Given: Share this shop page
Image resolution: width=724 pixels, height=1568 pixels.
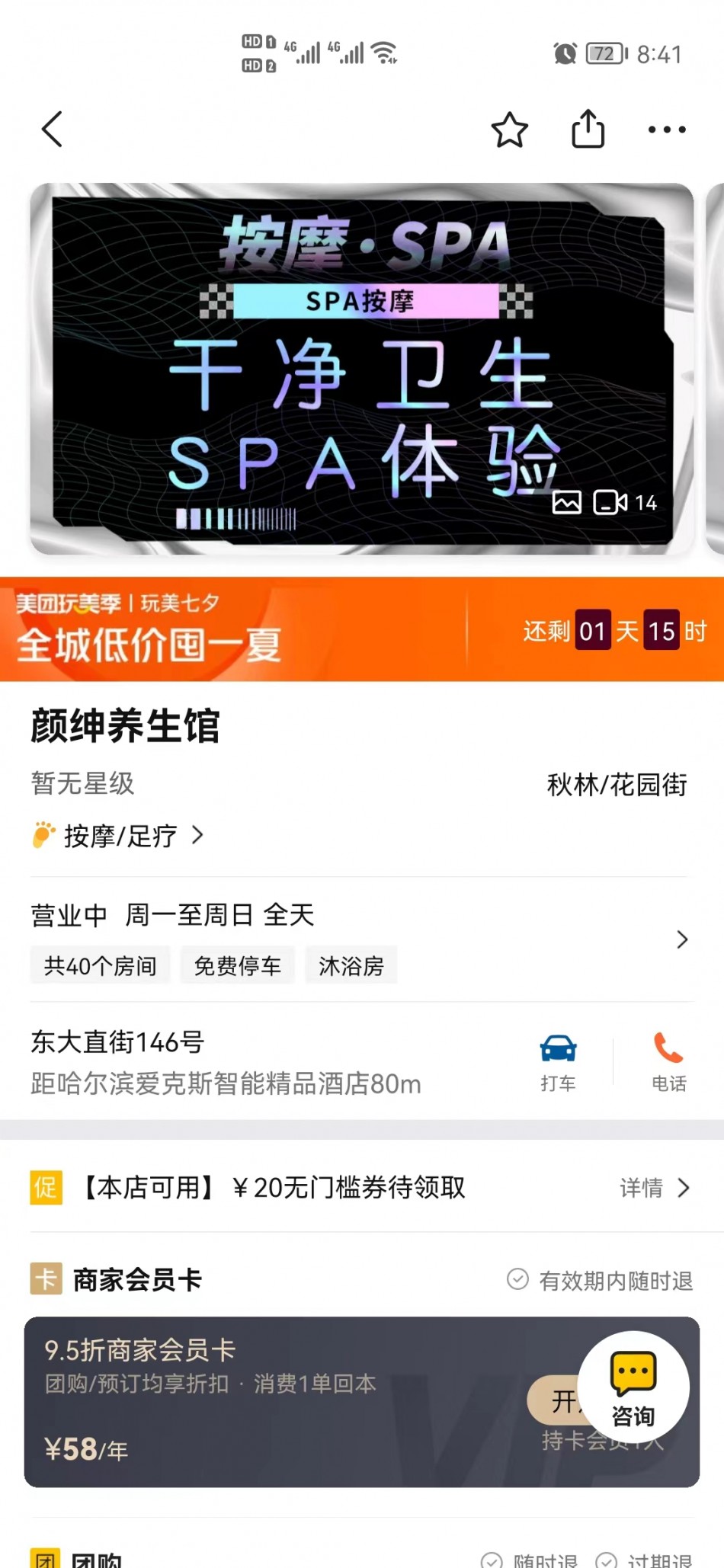Looking at the screenshot, I should click(588, 129).
